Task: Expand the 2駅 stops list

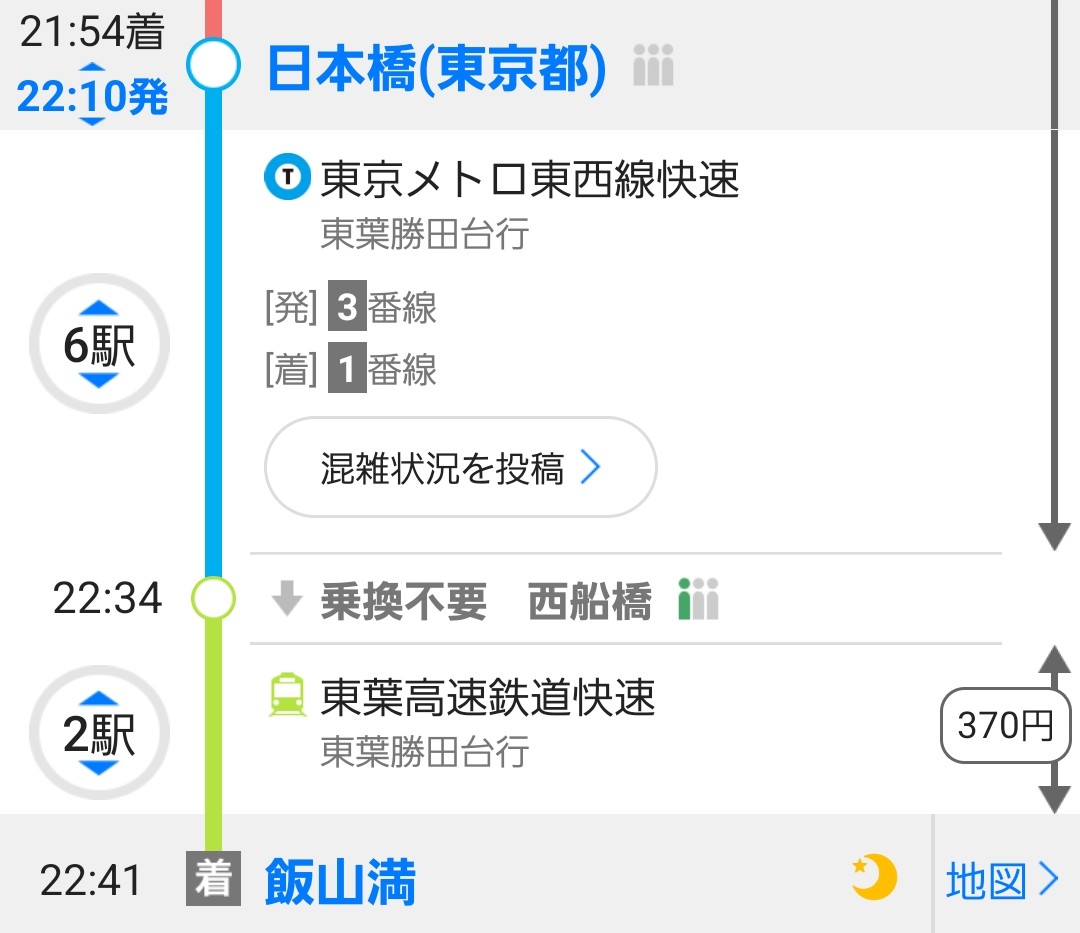Action: point(99,735)
